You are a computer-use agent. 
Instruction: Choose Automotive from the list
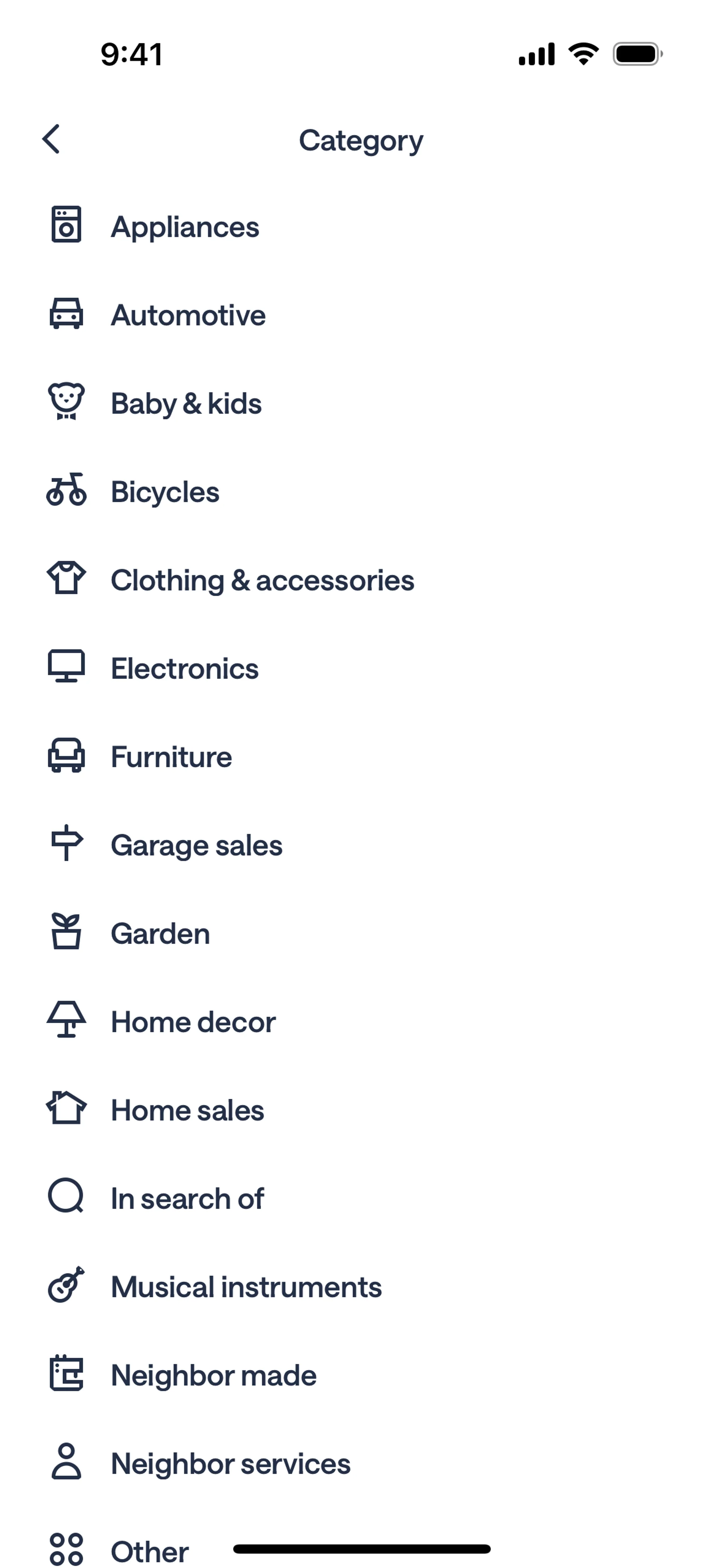(188, 315)
